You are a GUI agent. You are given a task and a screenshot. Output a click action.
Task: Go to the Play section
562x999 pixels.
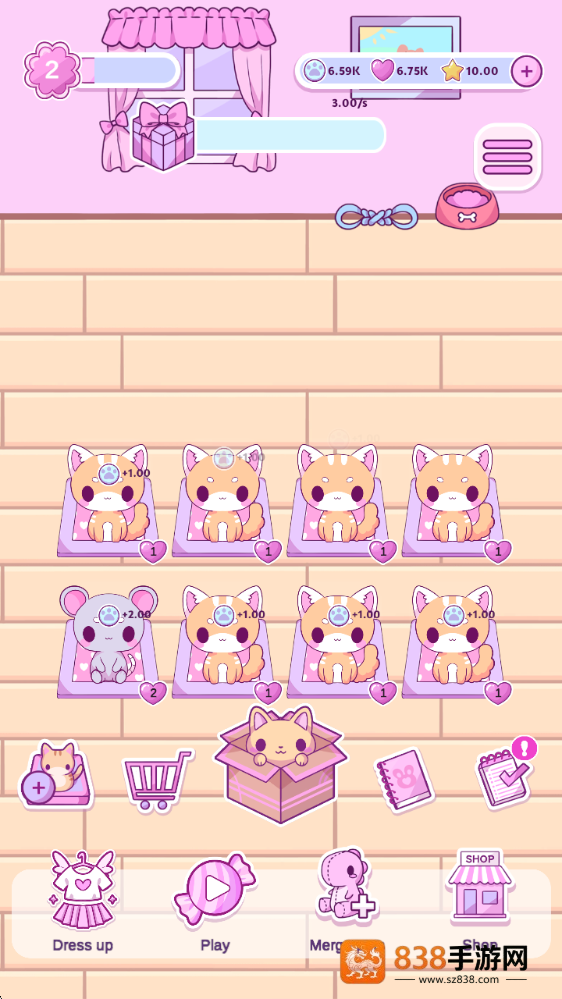(x=215, y=901)
